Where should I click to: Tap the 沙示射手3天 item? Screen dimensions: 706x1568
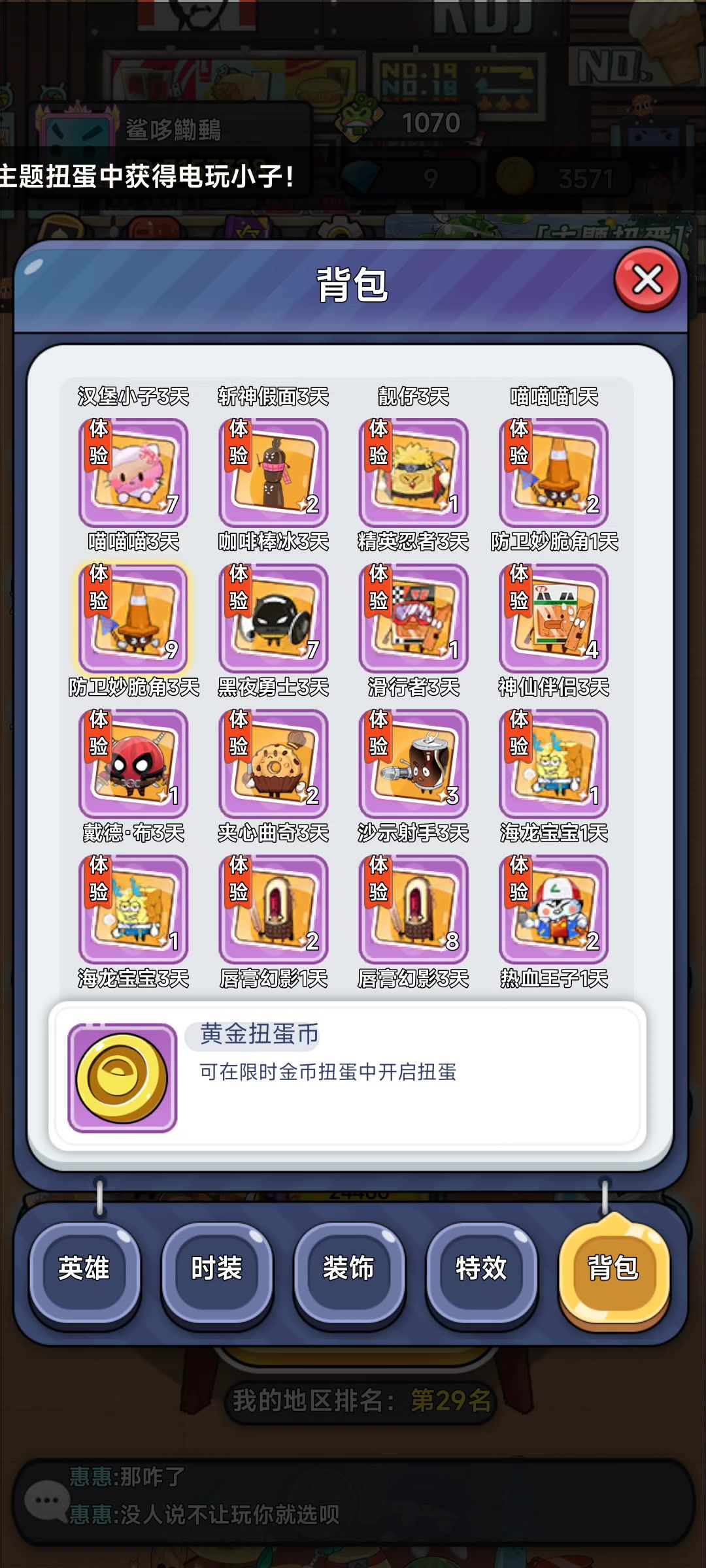pyautogui.click(x=413, y=764)
